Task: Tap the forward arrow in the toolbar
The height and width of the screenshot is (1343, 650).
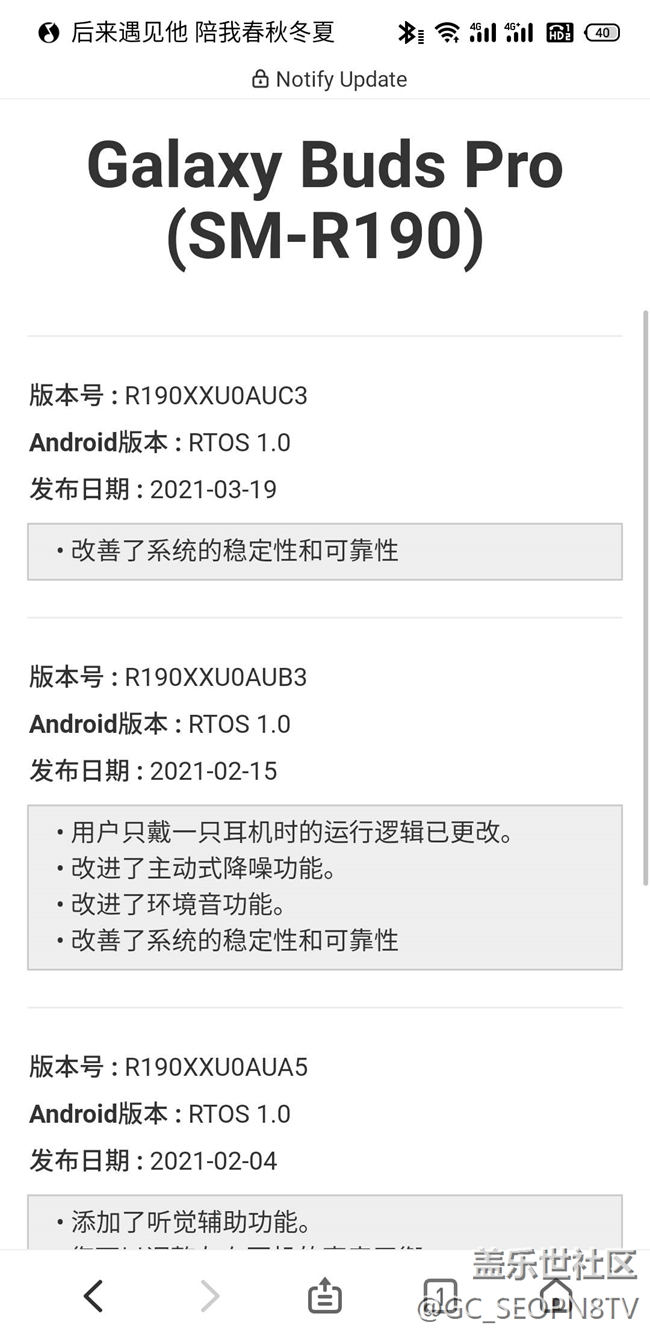Action: tap(209, 1296)
